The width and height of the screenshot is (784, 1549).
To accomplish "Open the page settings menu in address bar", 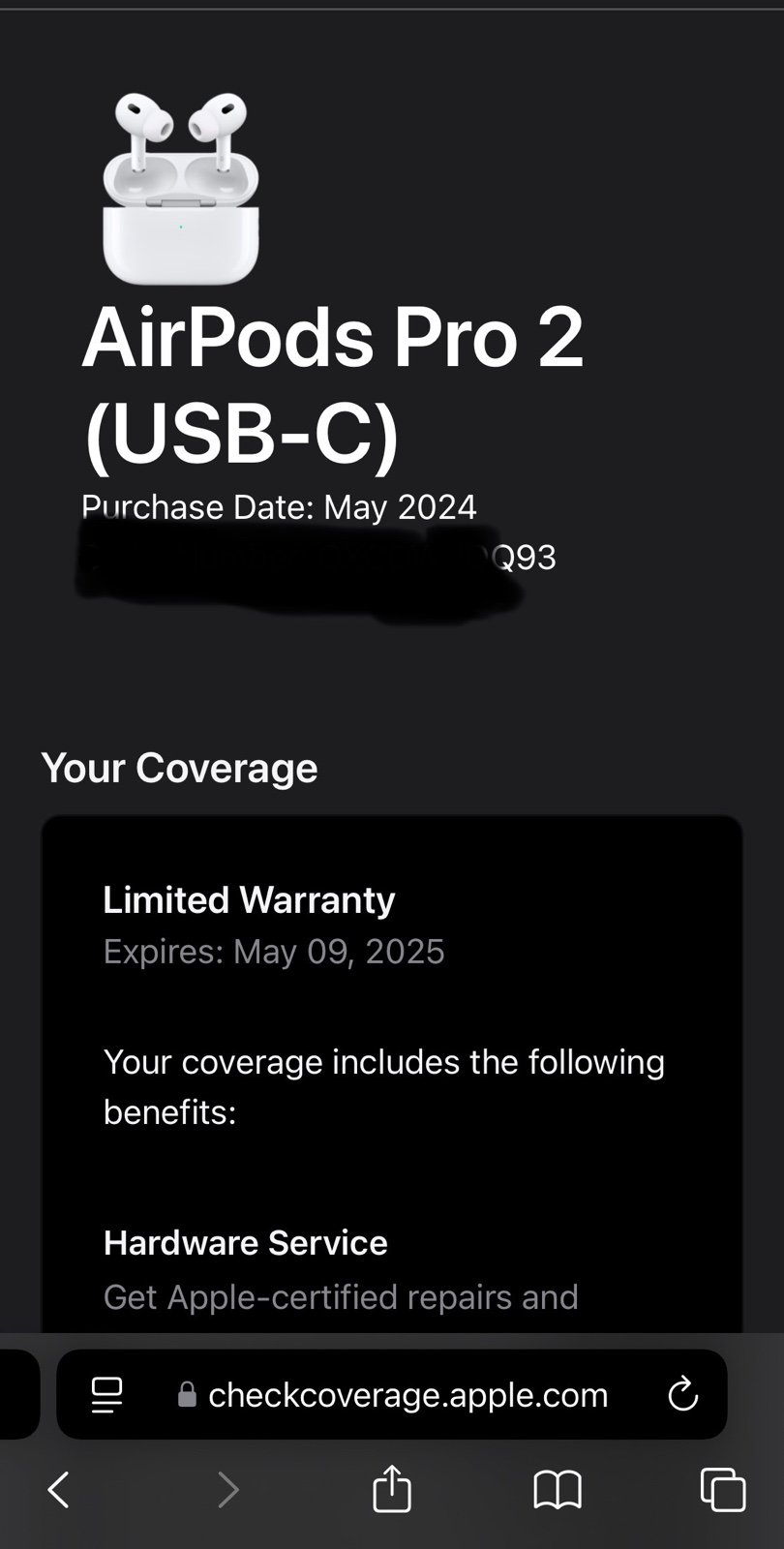I will click(x=107, y=1395).
